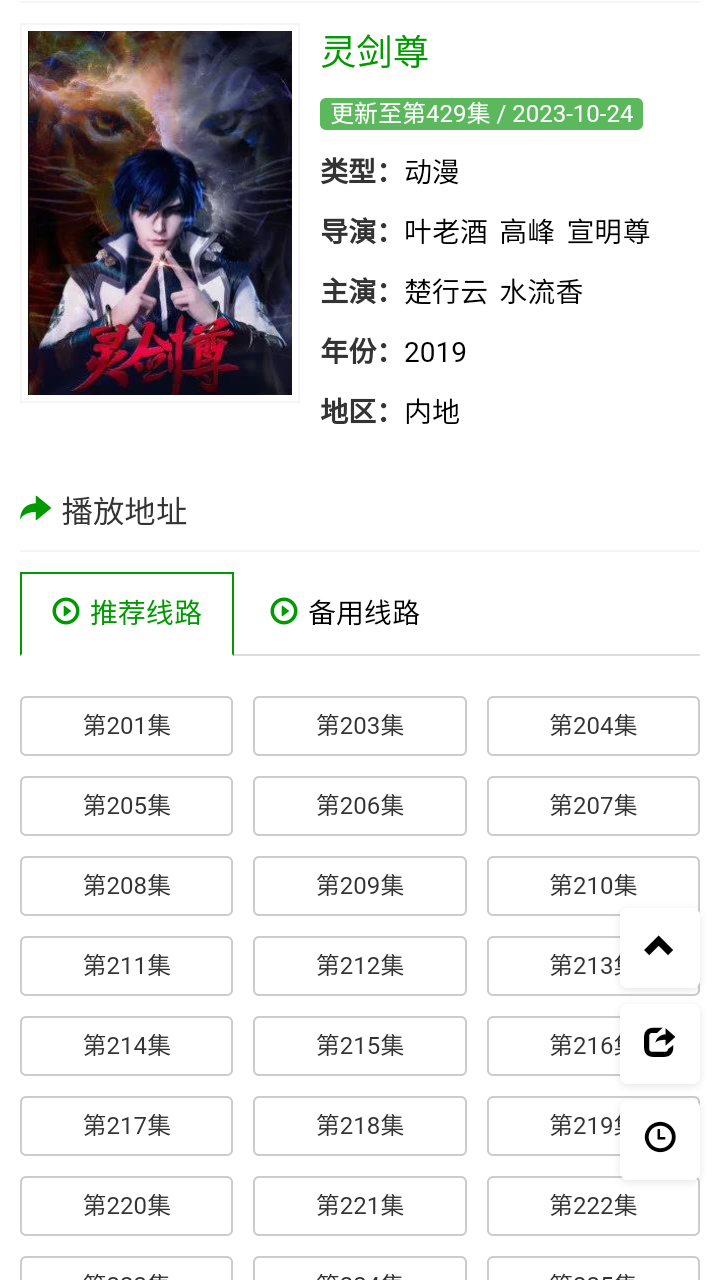Open watch history via the clock icon
The image size is (720, 1280).
click(659, 1137)
